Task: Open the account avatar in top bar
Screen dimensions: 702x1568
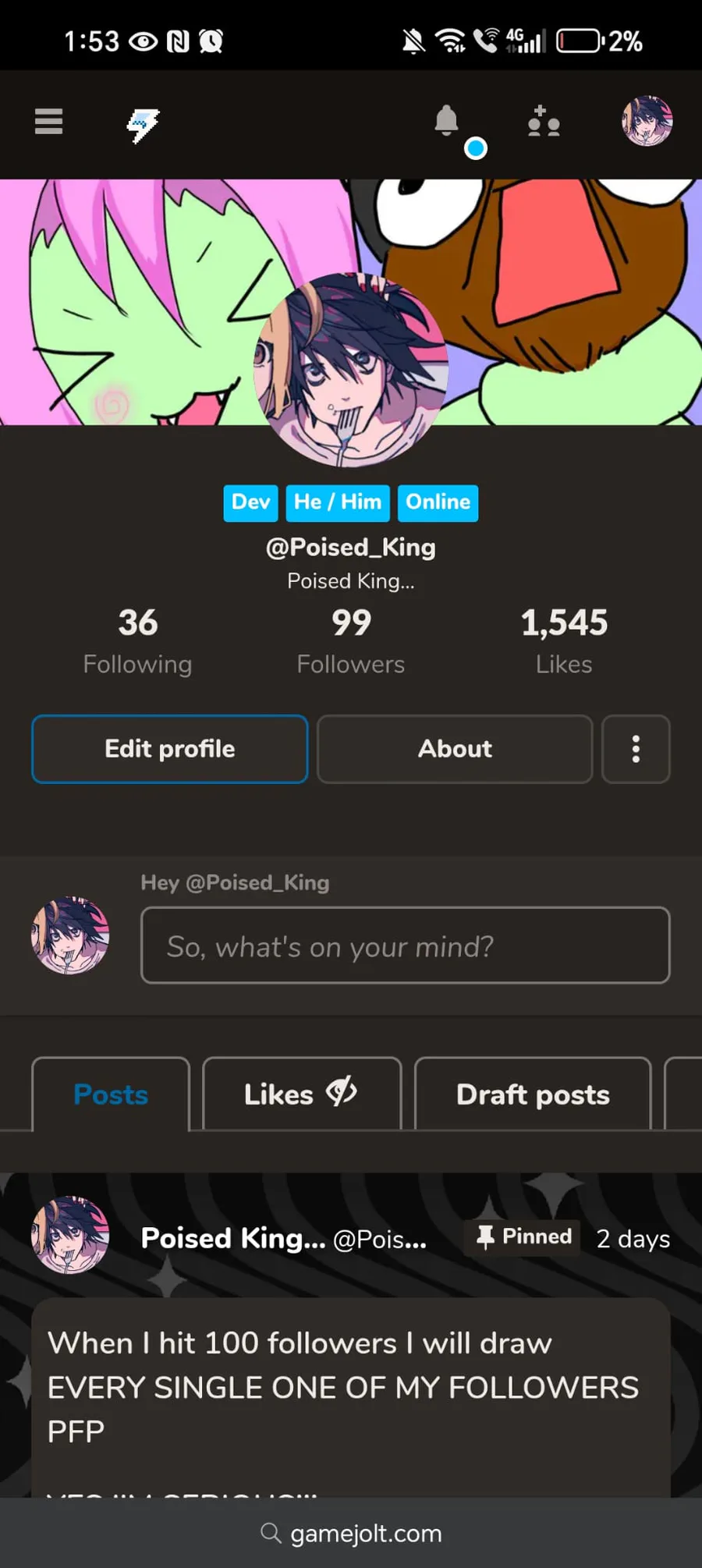Action: click(x=647, y=121)
